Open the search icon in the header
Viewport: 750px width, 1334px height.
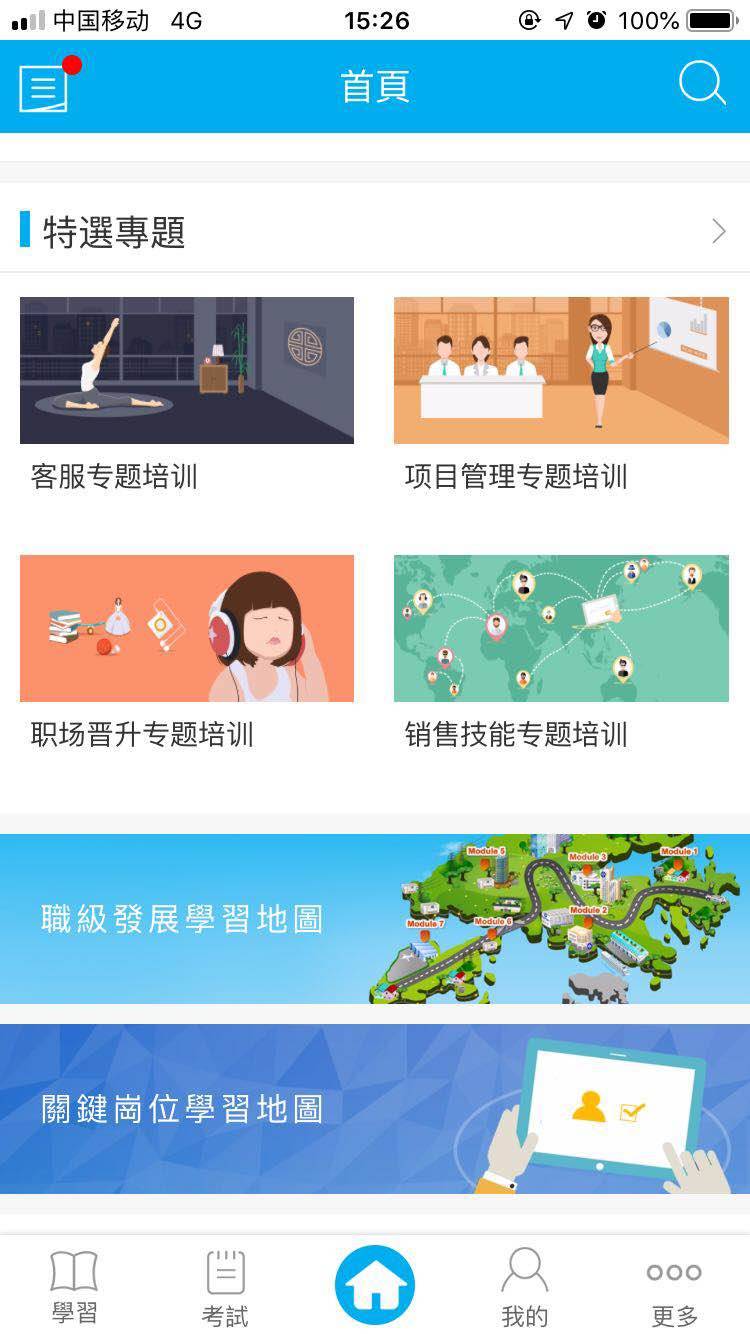tap(702, 84)
